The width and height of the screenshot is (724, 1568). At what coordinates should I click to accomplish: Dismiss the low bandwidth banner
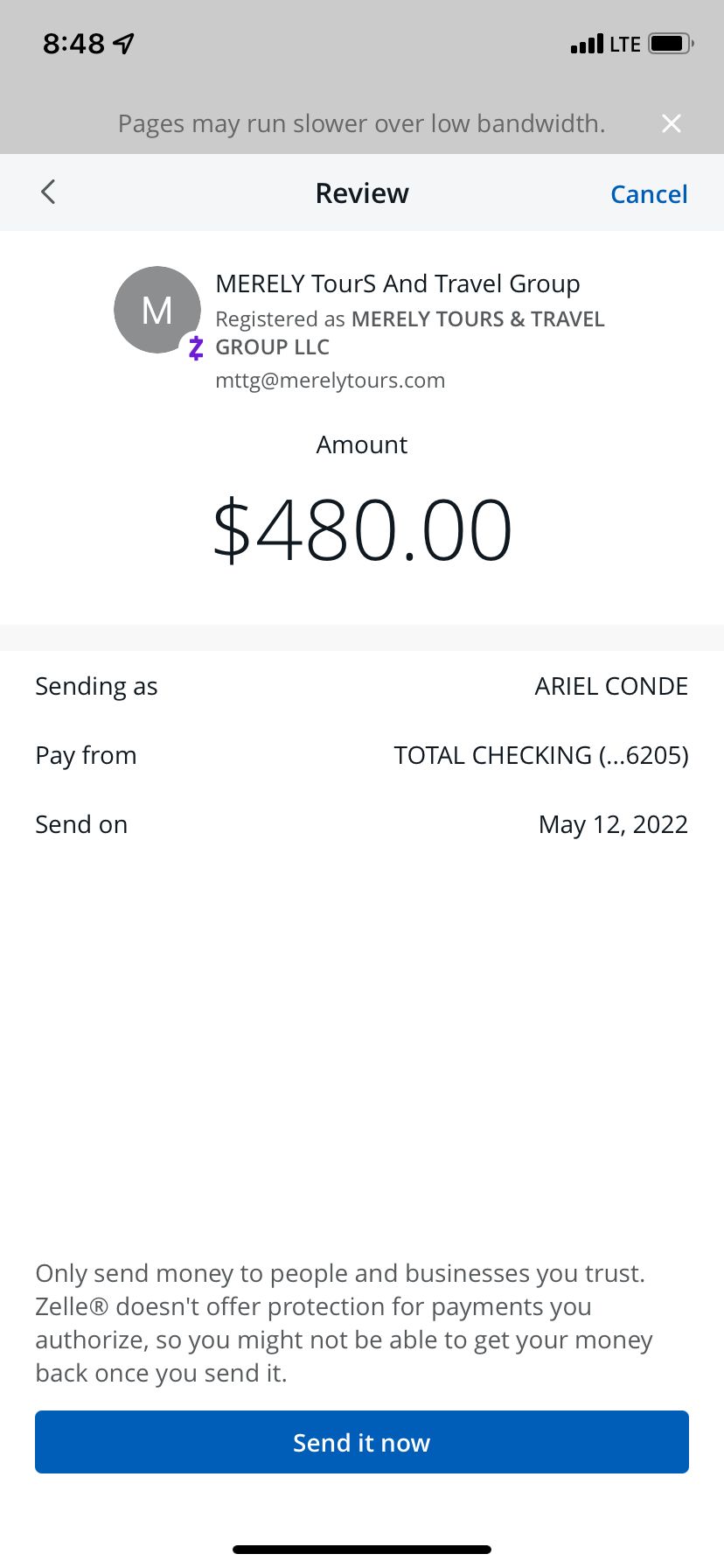672,123
